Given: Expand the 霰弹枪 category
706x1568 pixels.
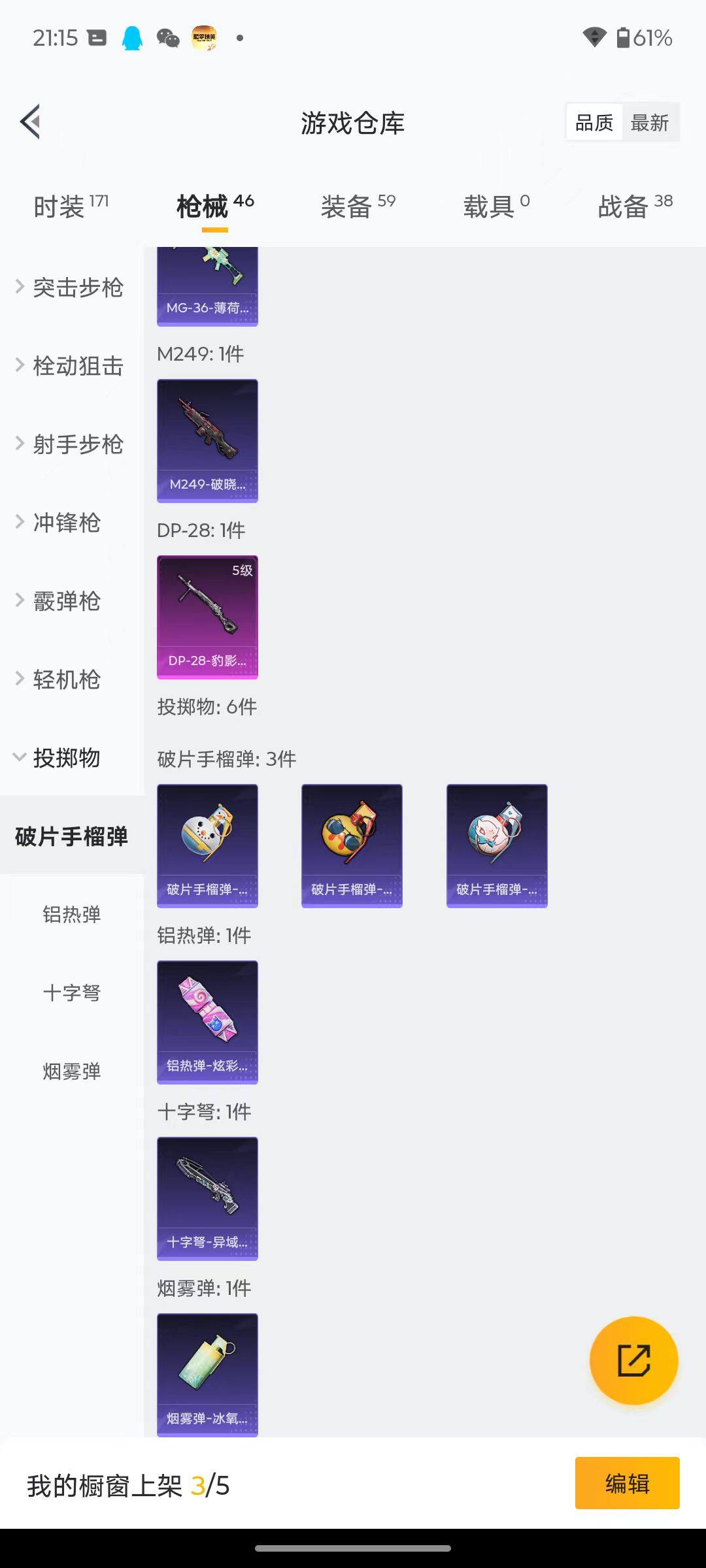Looking at the screenshot, I should (65, 601).
